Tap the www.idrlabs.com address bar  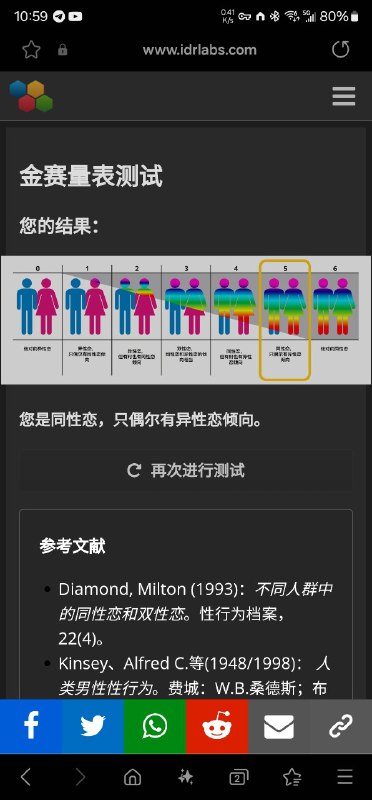point(200,49)
